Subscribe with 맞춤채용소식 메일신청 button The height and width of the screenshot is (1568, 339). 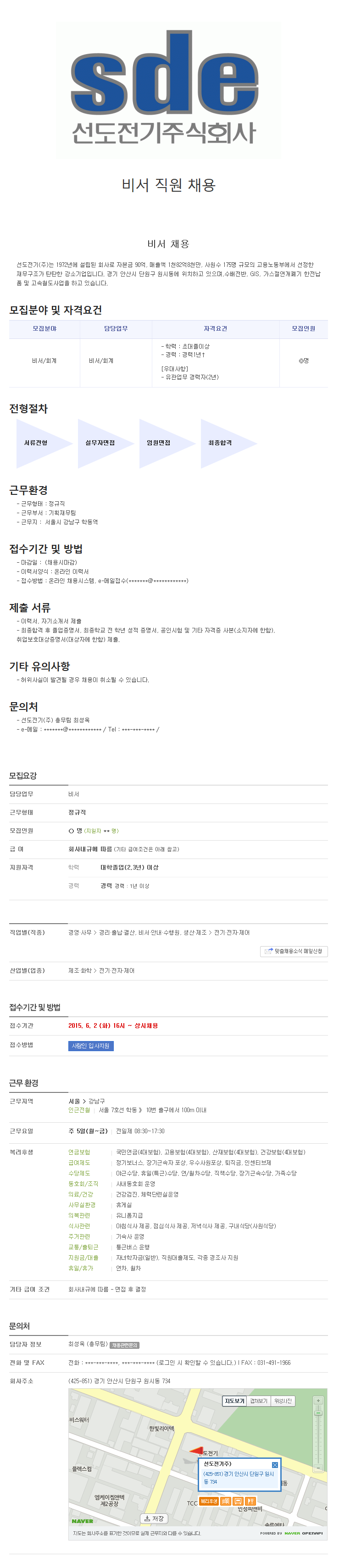293,951
